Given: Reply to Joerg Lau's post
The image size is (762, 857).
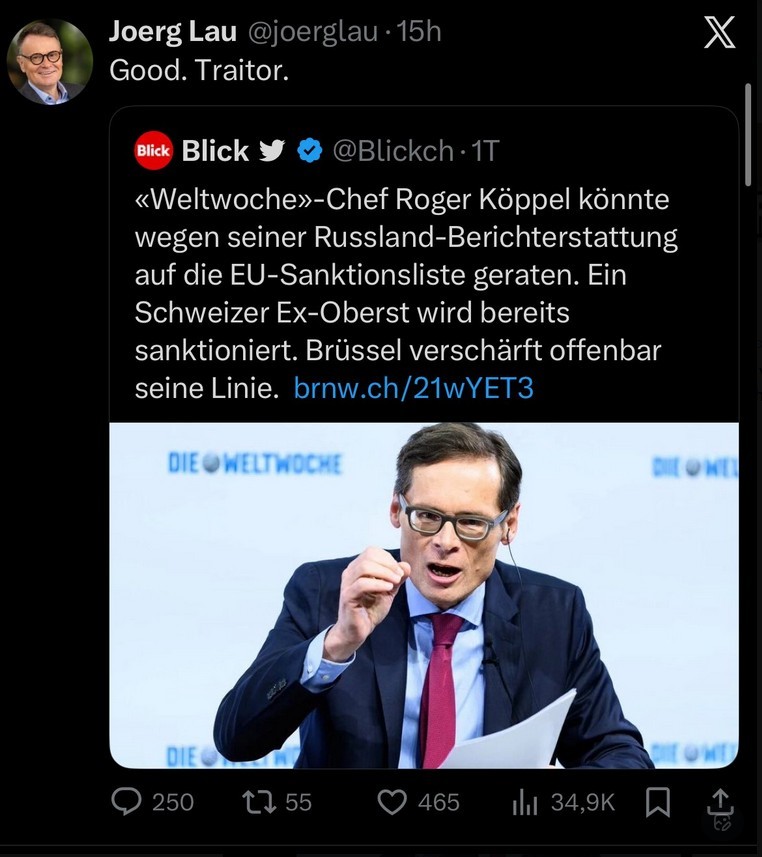Looking at the screenshot, I should [127, 801].
